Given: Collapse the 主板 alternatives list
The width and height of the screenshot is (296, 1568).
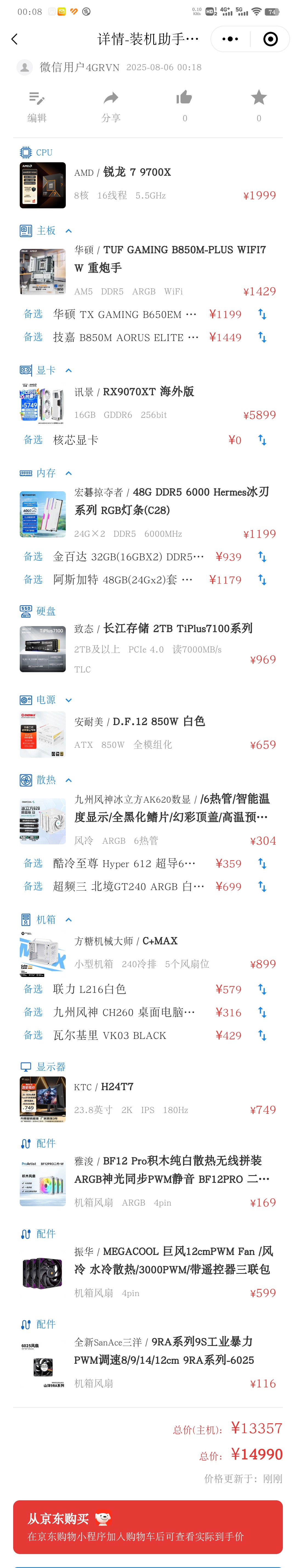Looking at the screenshot, I should tap(69, 231).
